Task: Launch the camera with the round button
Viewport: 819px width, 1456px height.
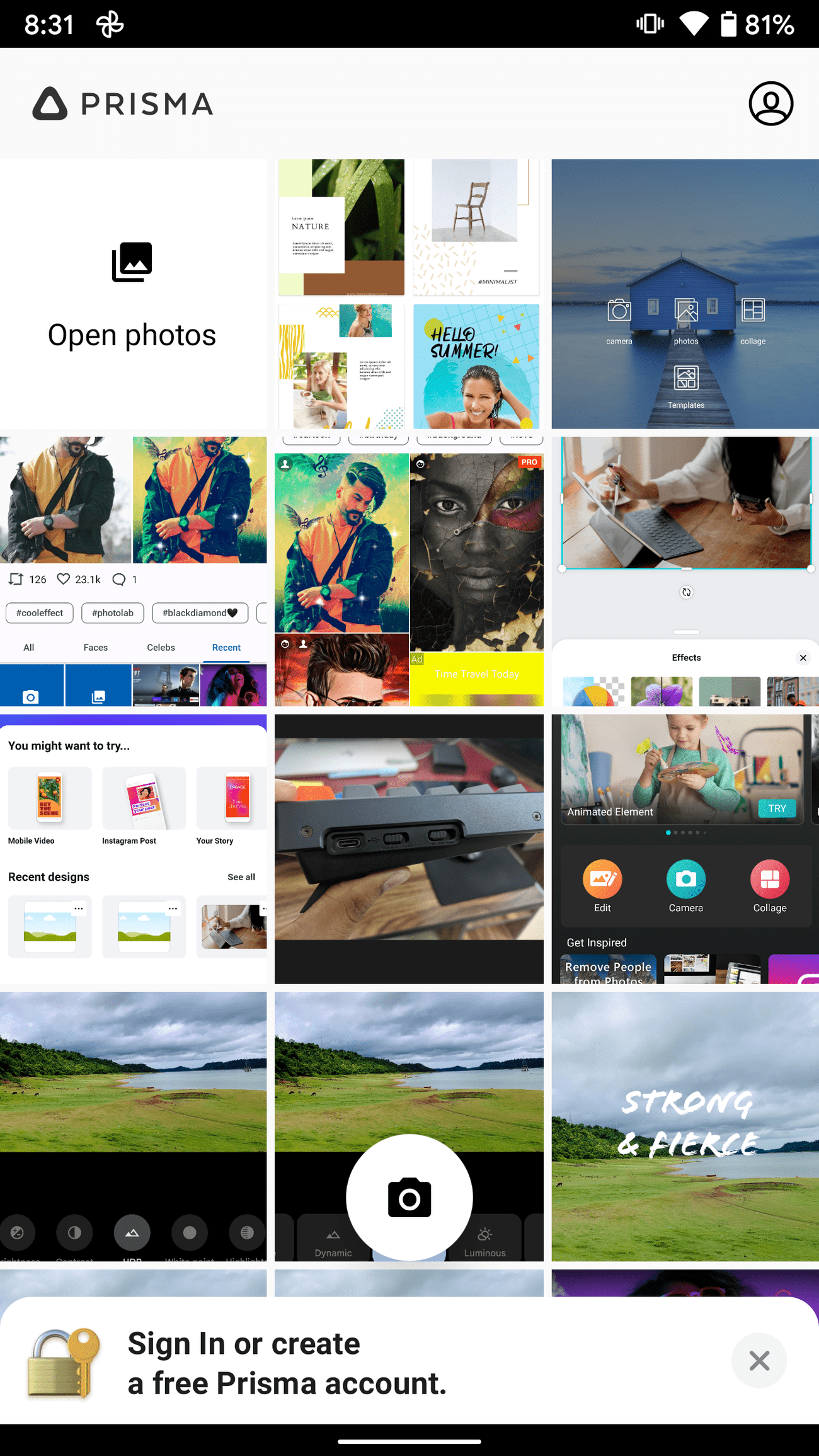Action: tap(409, 1197)
